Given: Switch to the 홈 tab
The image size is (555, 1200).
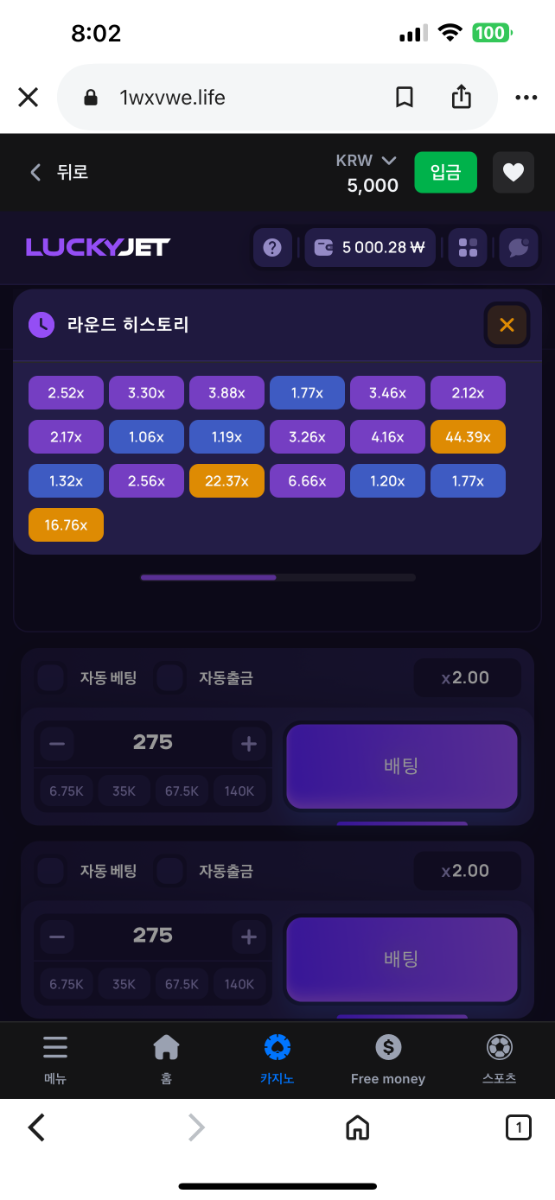Looking at the screenshot, I should [166, 1060].
